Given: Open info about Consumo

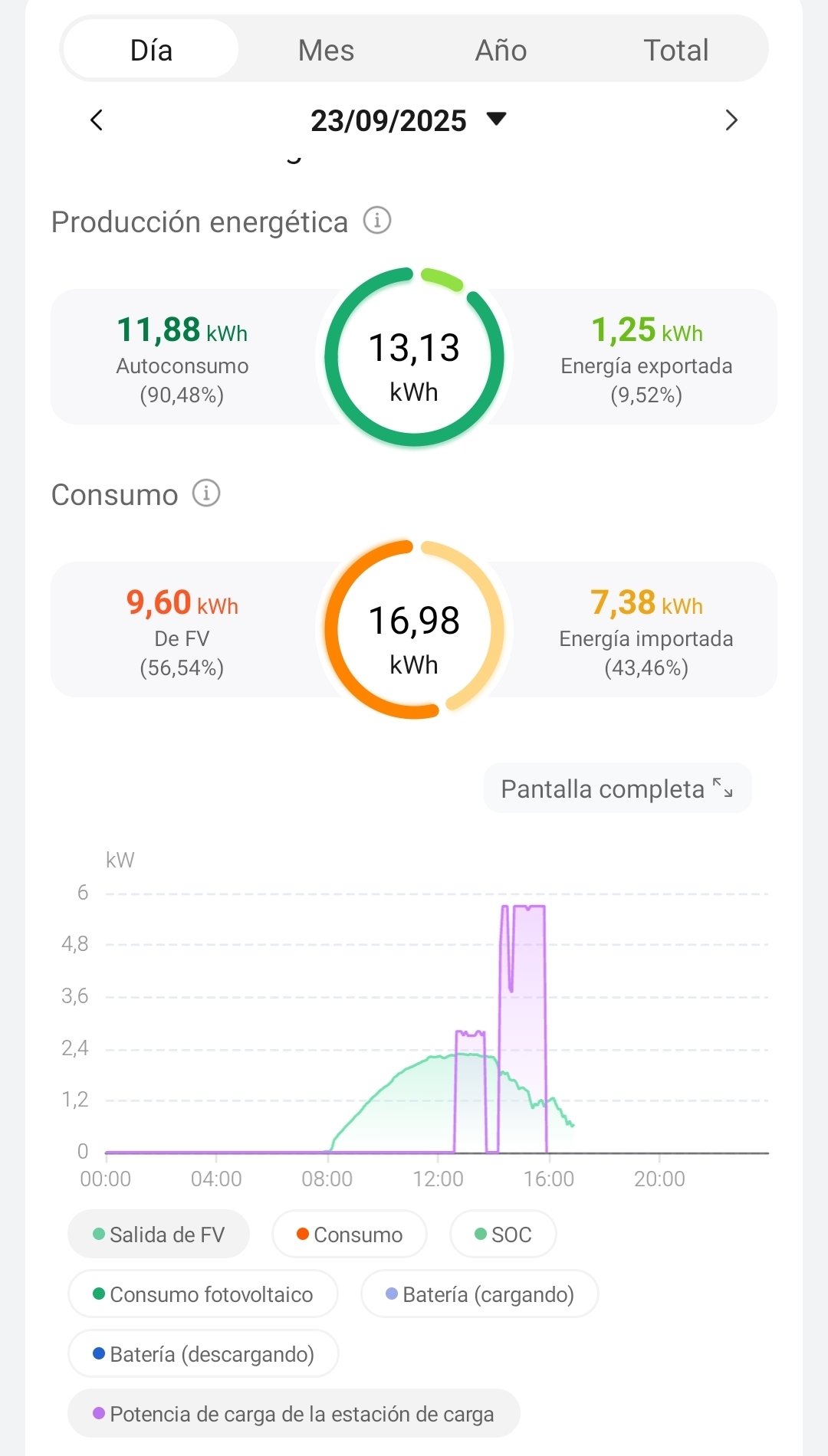Looking at the screenshot, I should click(205, 493).
